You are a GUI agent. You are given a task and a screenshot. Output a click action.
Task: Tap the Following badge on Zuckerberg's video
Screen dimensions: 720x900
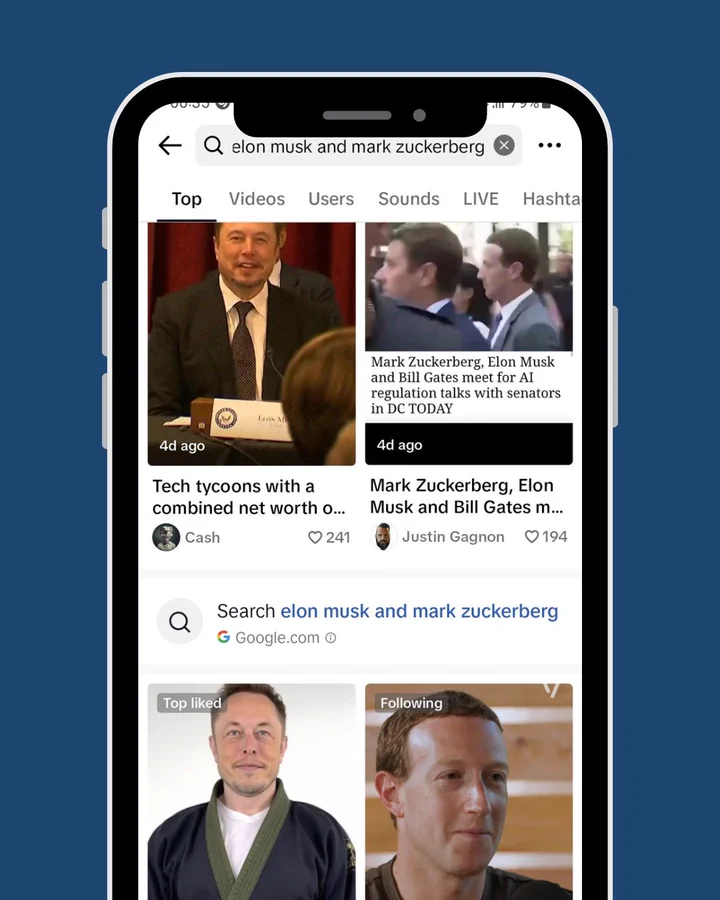(410, 703)
